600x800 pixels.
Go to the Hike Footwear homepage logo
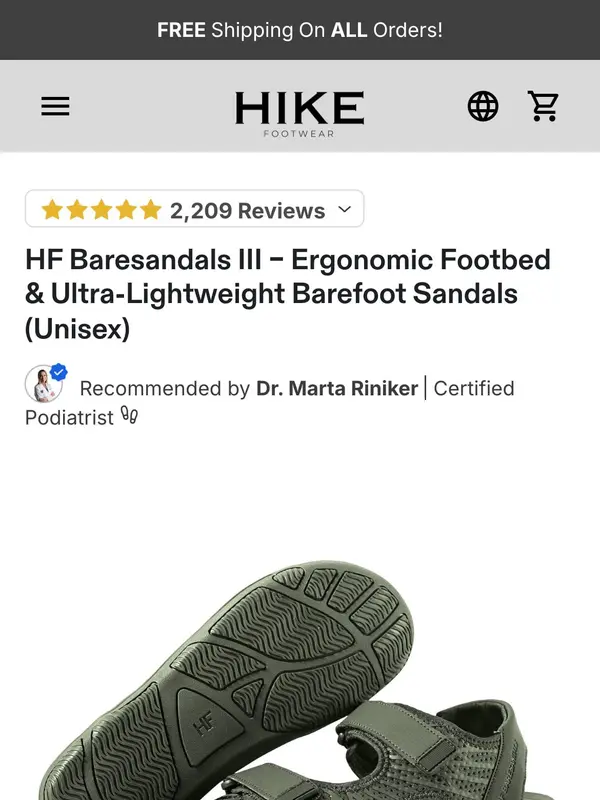299,112
